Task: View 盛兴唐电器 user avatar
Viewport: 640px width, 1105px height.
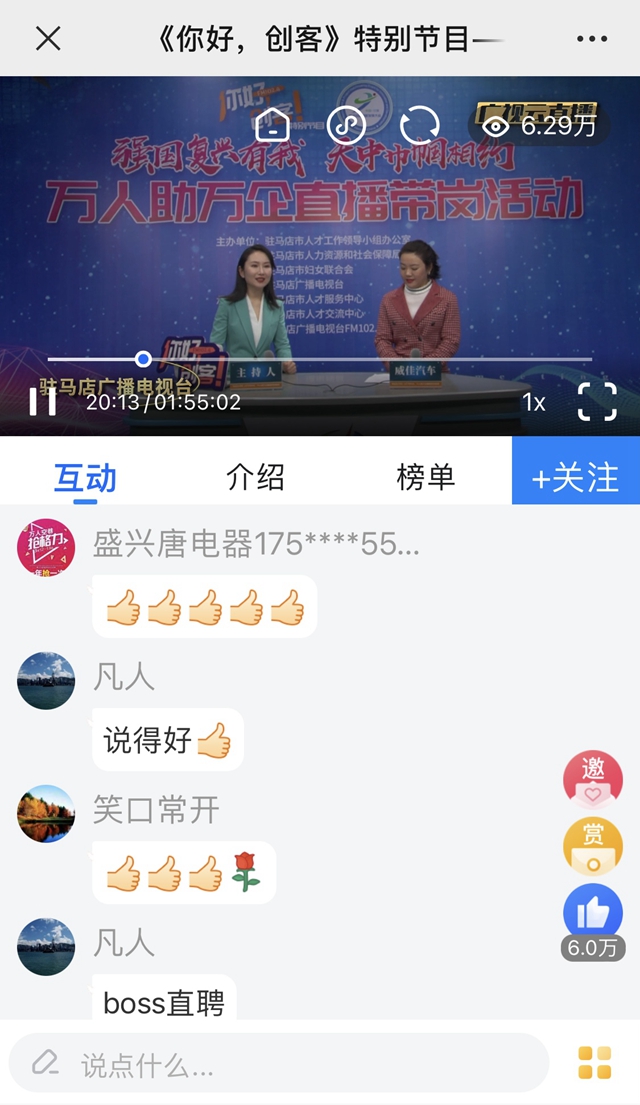Action: point(46,547)
